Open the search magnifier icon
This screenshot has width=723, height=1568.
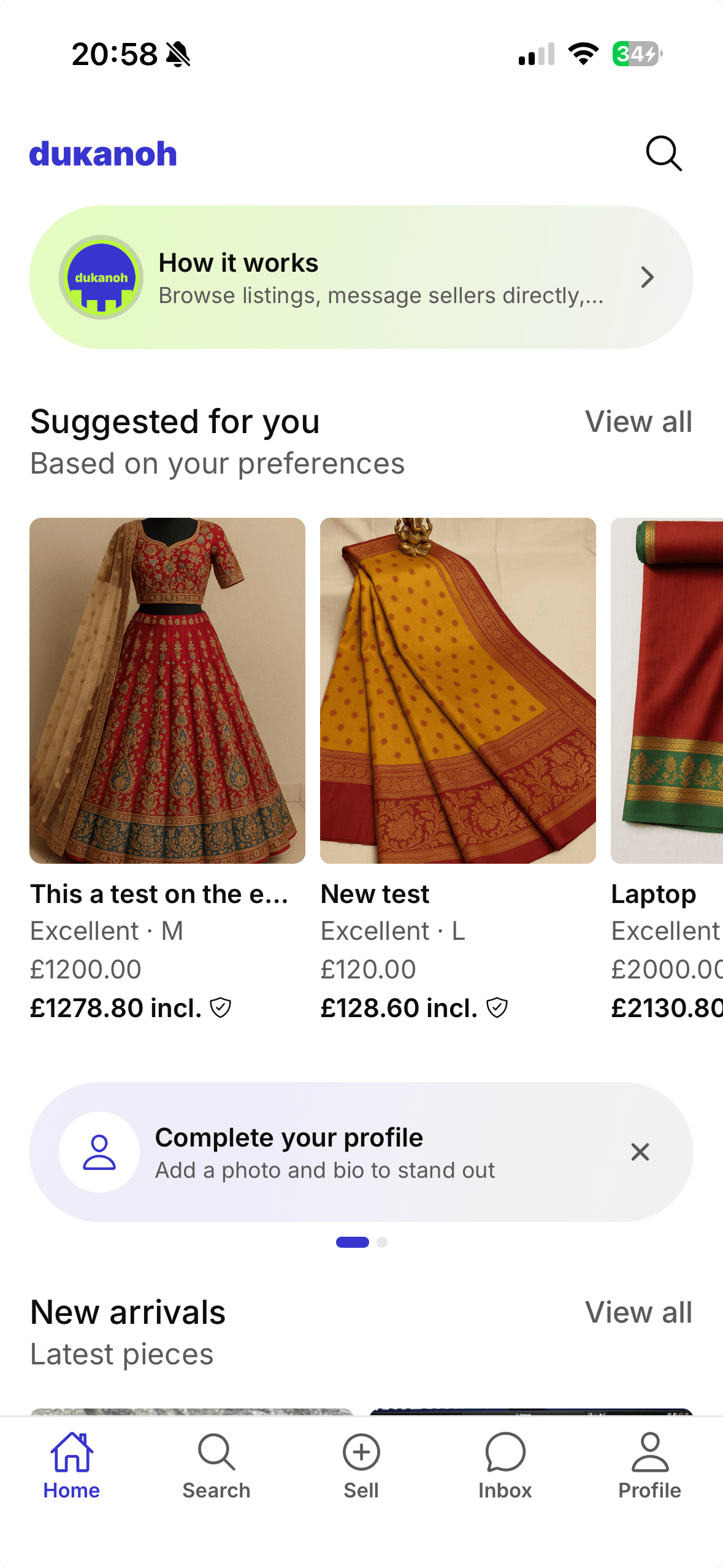[x=665, y=154]
